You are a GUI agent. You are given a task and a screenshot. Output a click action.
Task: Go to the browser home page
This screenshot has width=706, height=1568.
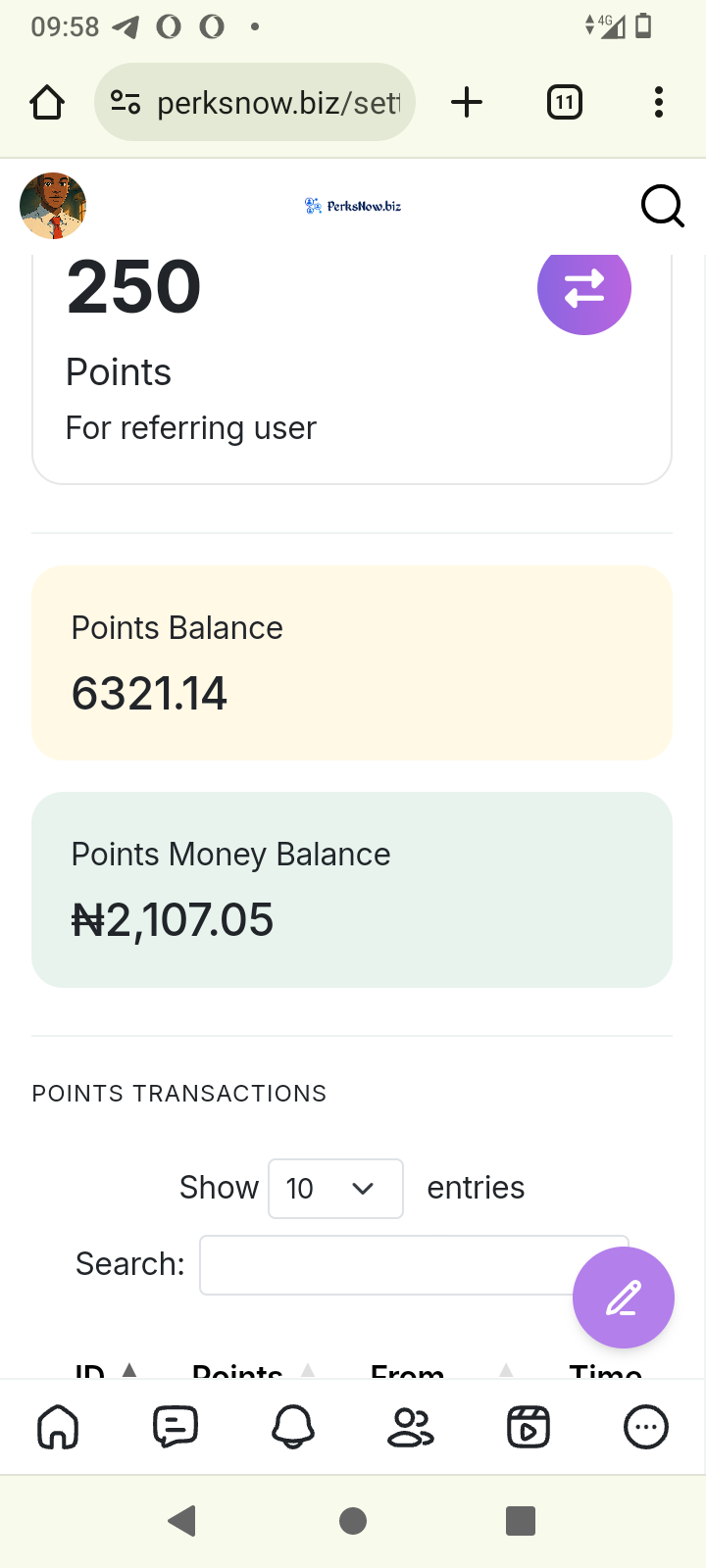click(47, 102)
